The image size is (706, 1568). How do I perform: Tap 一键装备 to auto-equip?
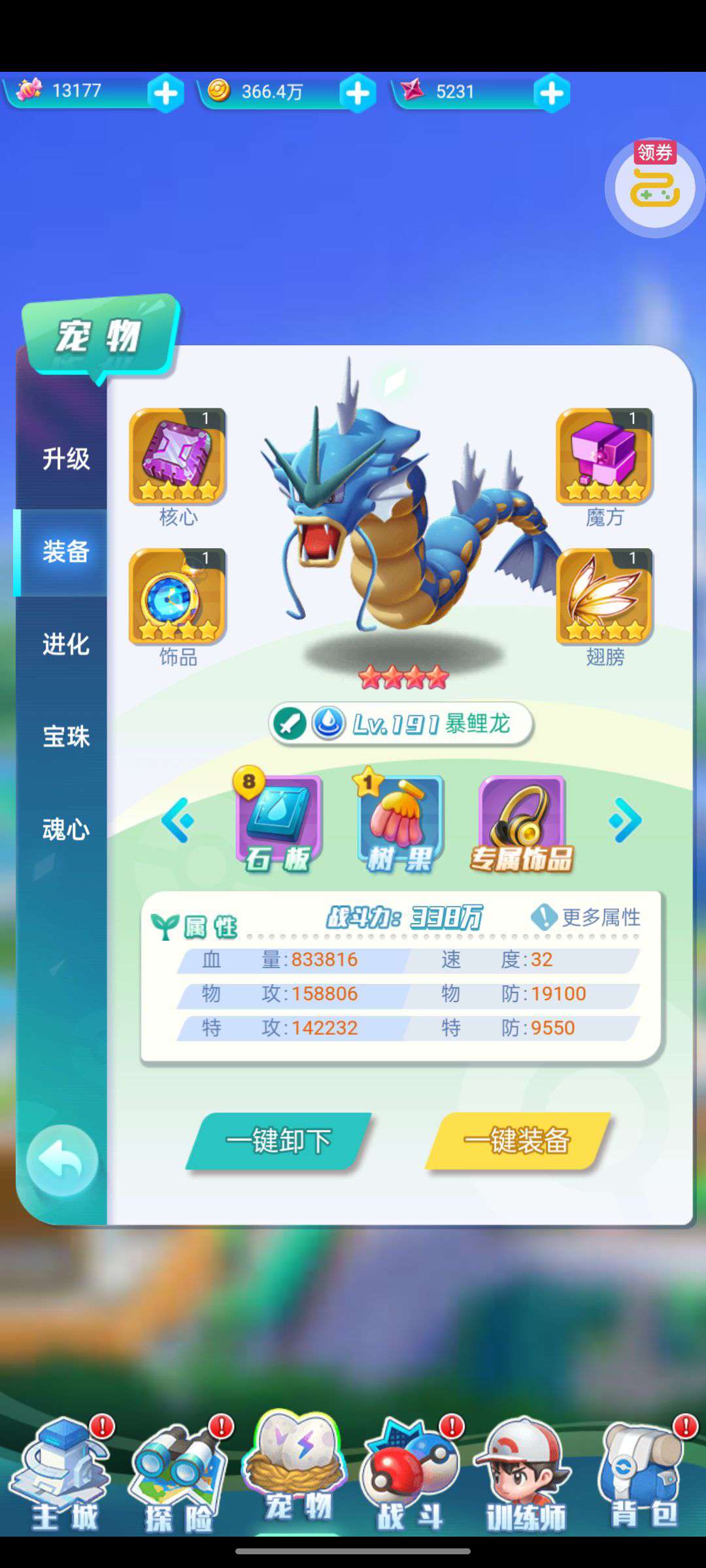[517, 1141]
